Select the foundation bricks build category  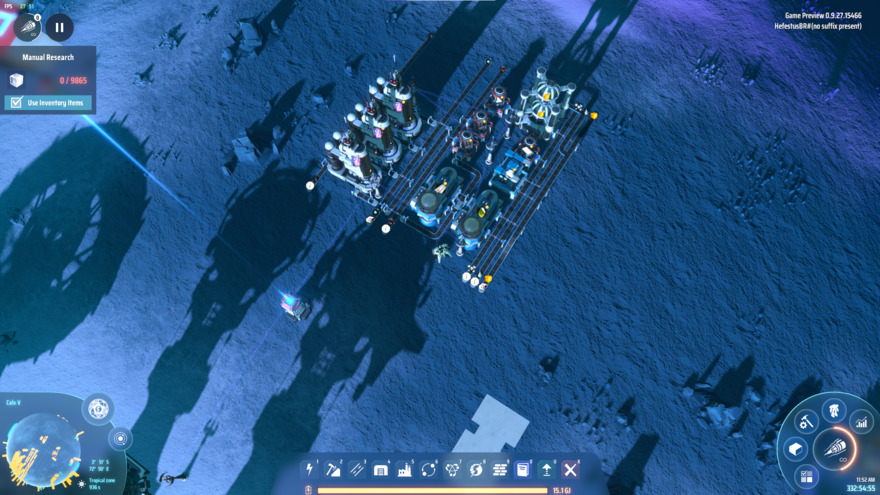pos(500,469)
